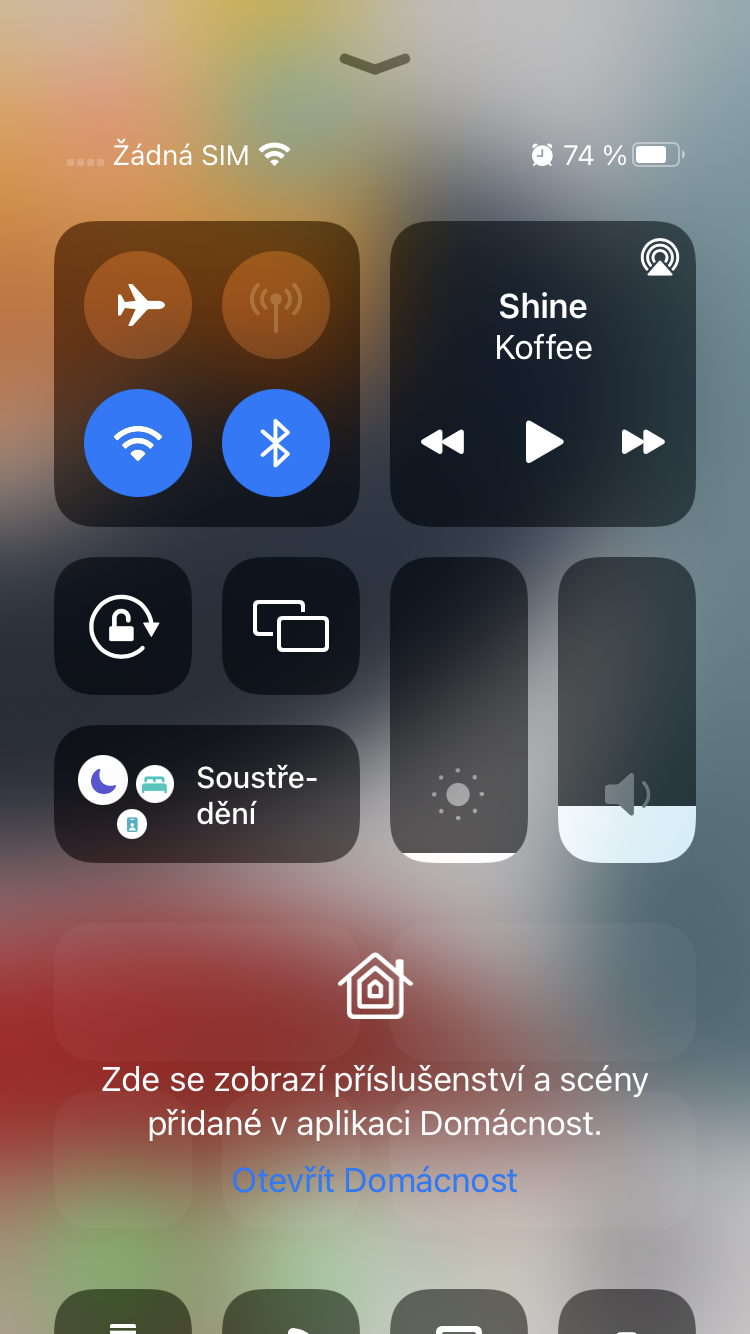Disable Wi-Fi

point(138,443)
